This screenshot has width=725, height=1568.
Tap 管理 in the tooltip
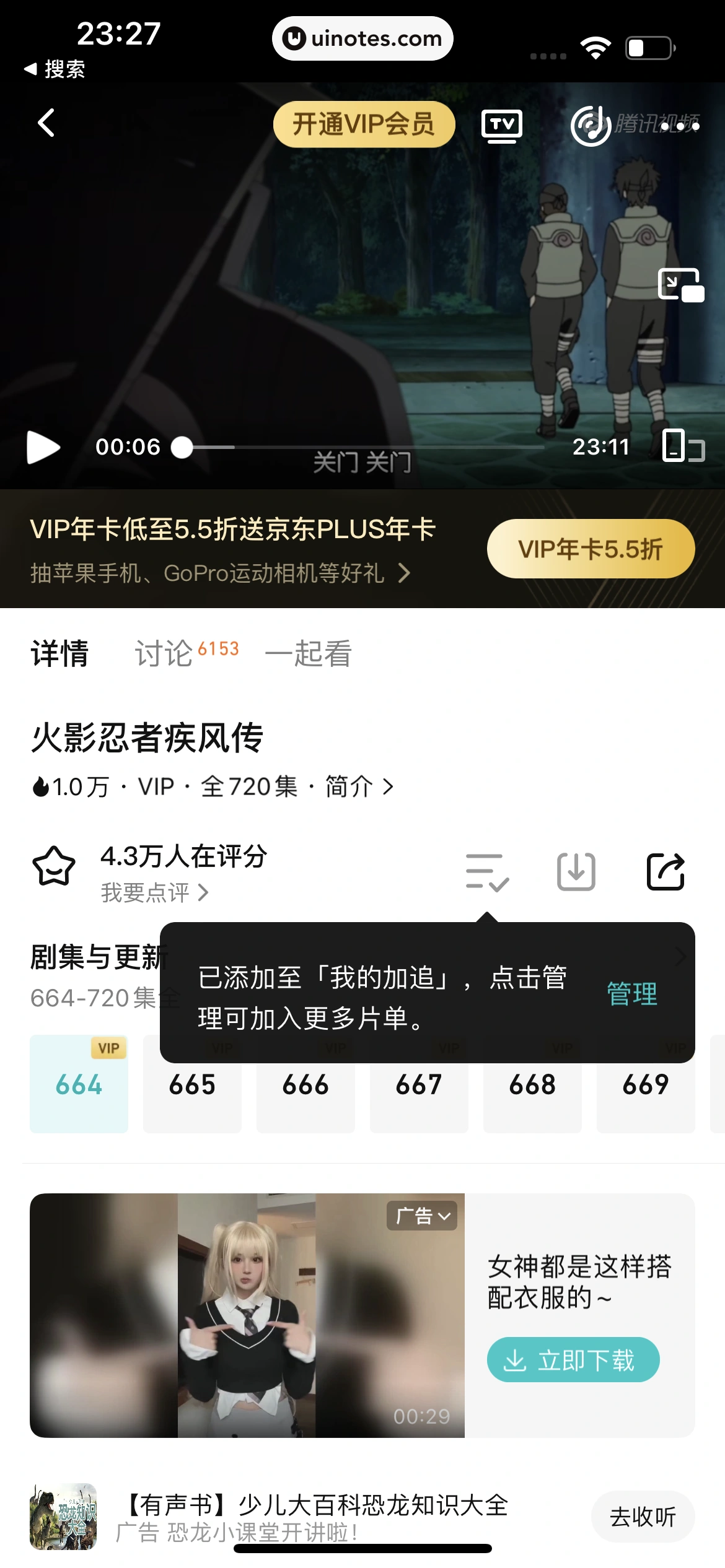(x=631, y=993)
